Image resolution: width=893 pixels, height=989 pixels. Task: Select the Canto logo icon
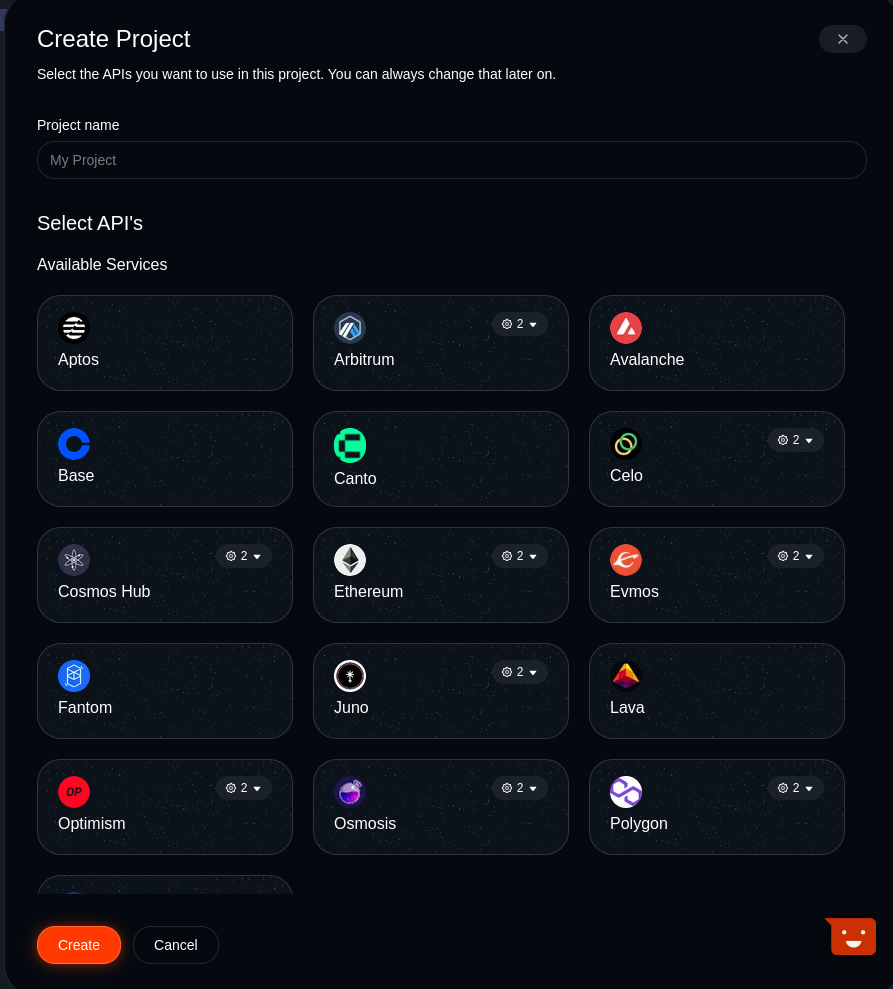click(350, 446)
